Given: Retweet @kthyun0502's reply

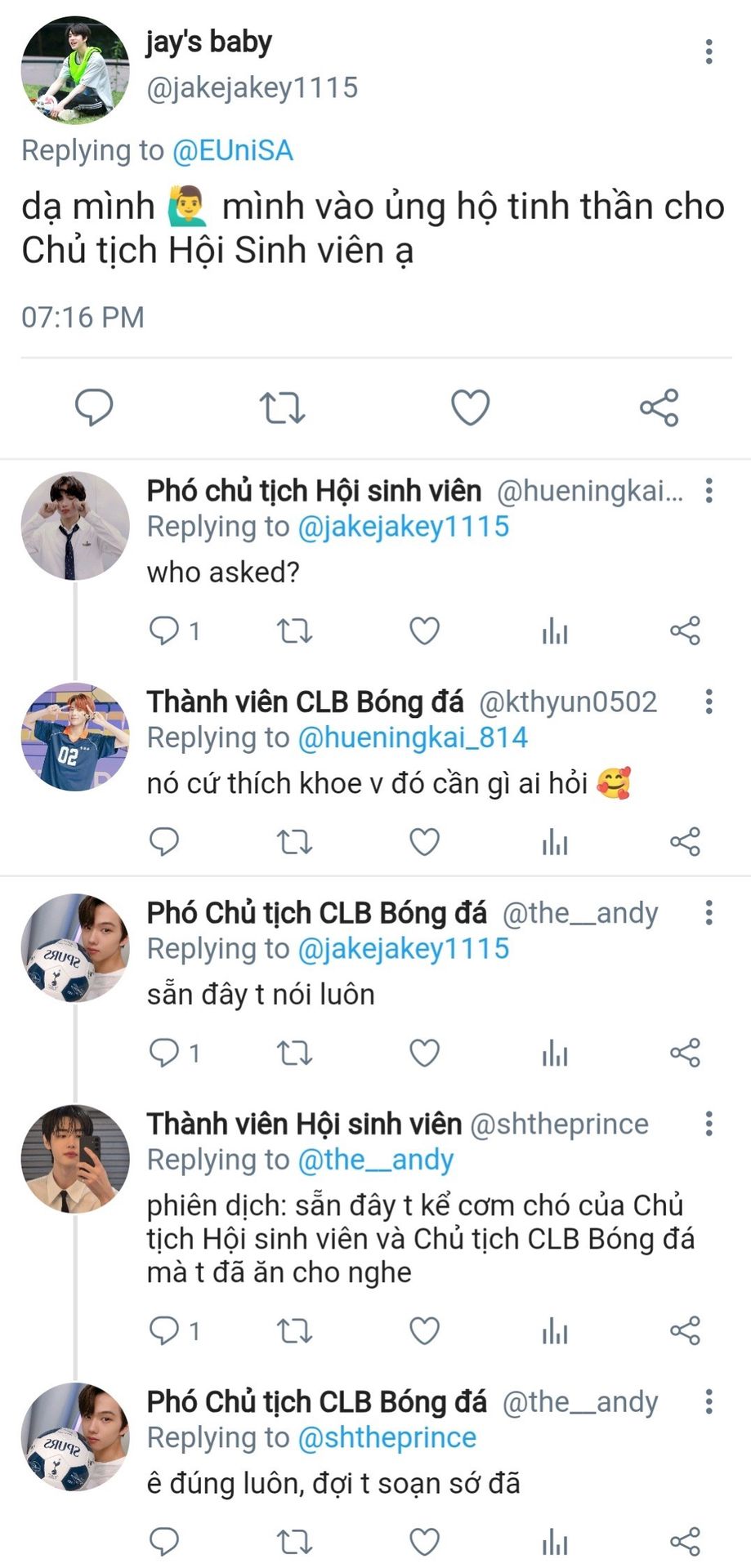Looking at the screenshot, I should [294, 842].
